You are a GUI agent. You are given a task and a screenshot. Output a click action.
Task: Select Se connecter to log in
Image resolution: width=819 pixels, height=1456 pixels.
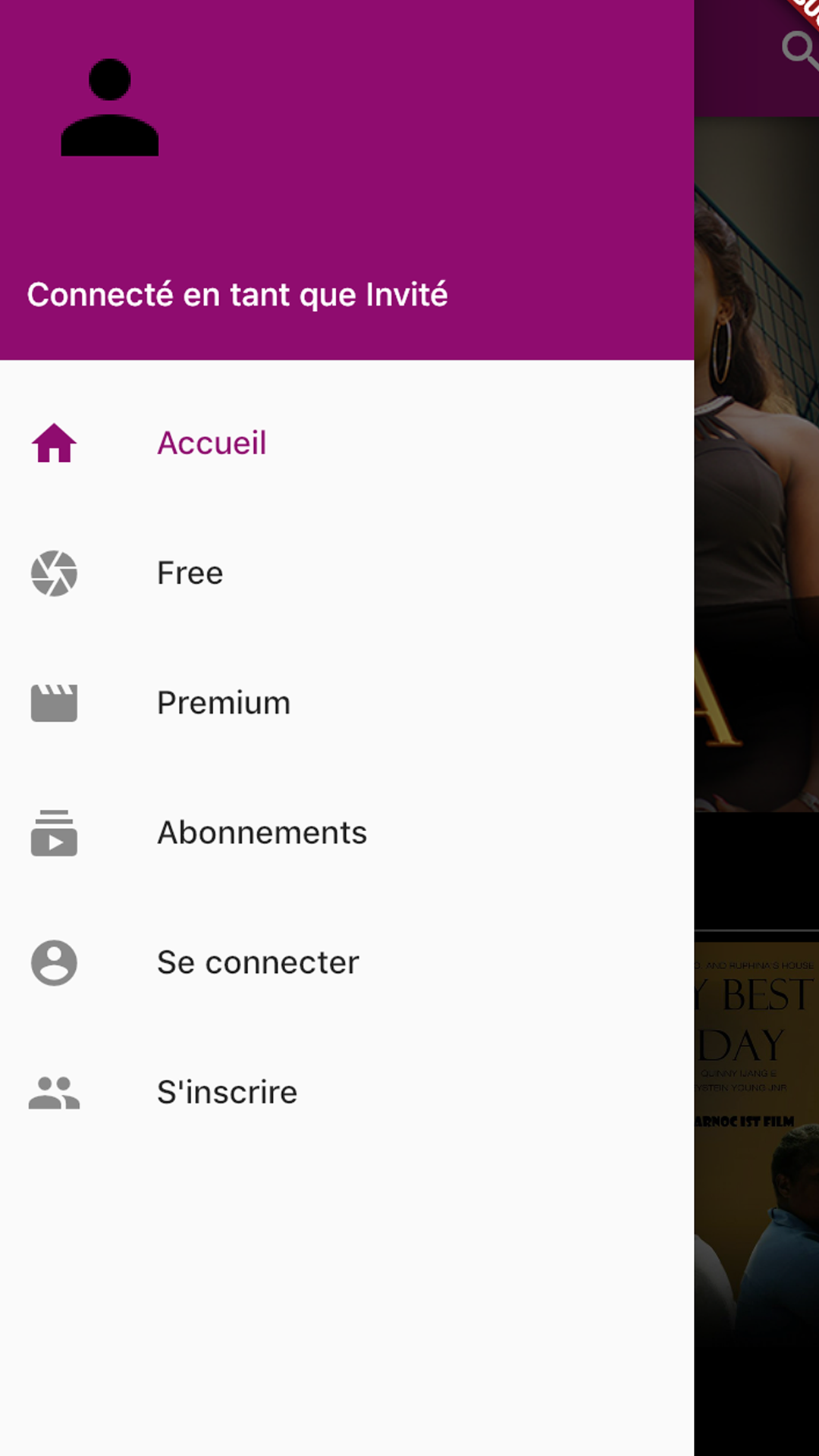click(x=258, y=962)
